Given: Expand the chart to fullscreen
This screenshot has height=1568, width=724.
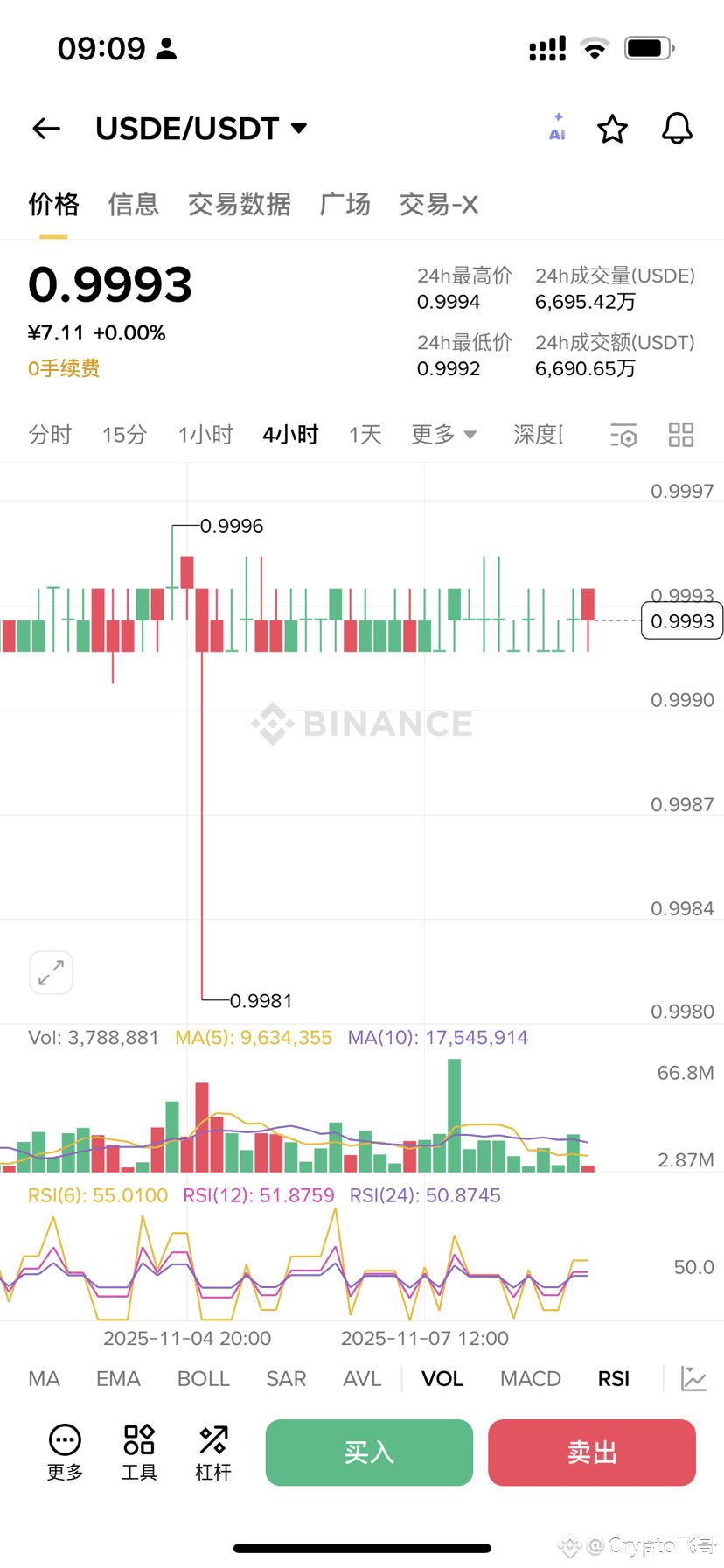Looking at the screenshot, I should 51,972.
